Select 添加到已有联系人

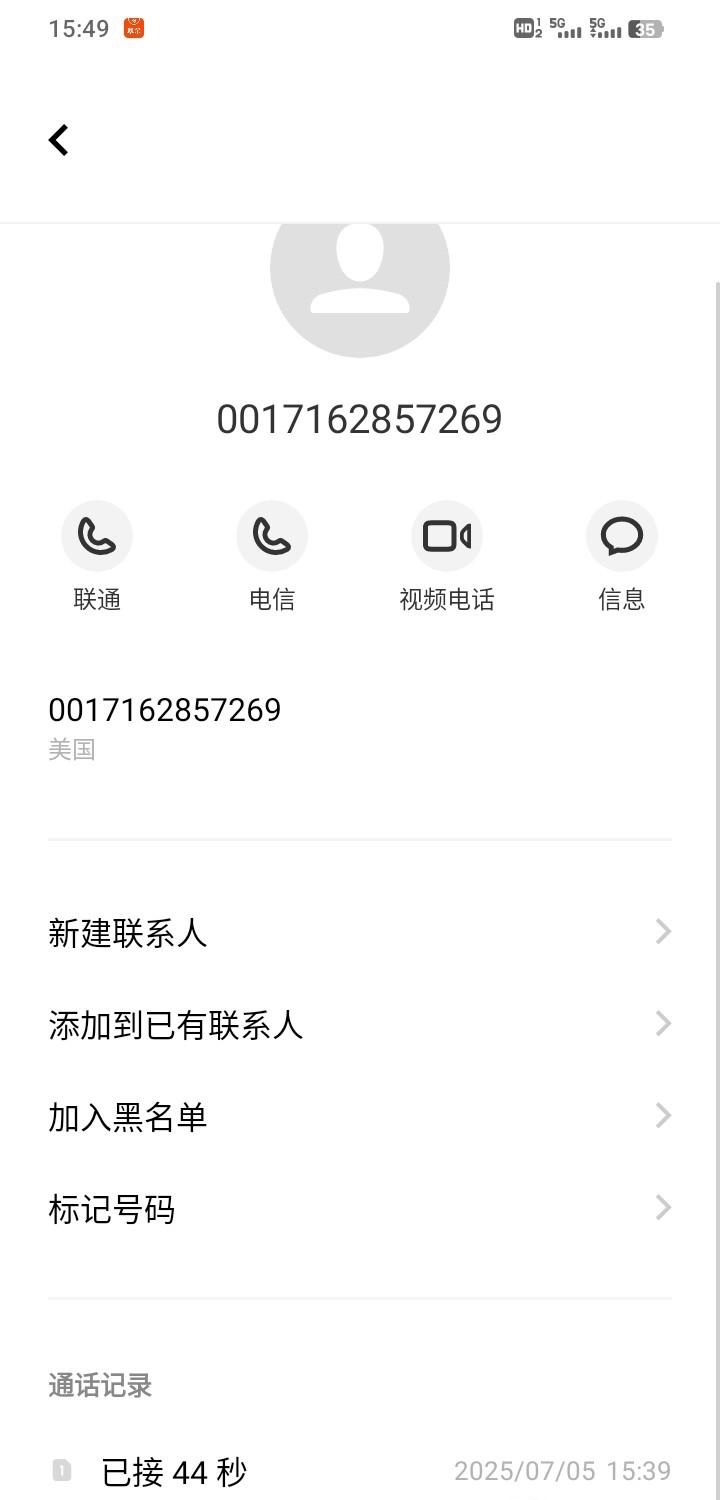[x=360, y=1025]
